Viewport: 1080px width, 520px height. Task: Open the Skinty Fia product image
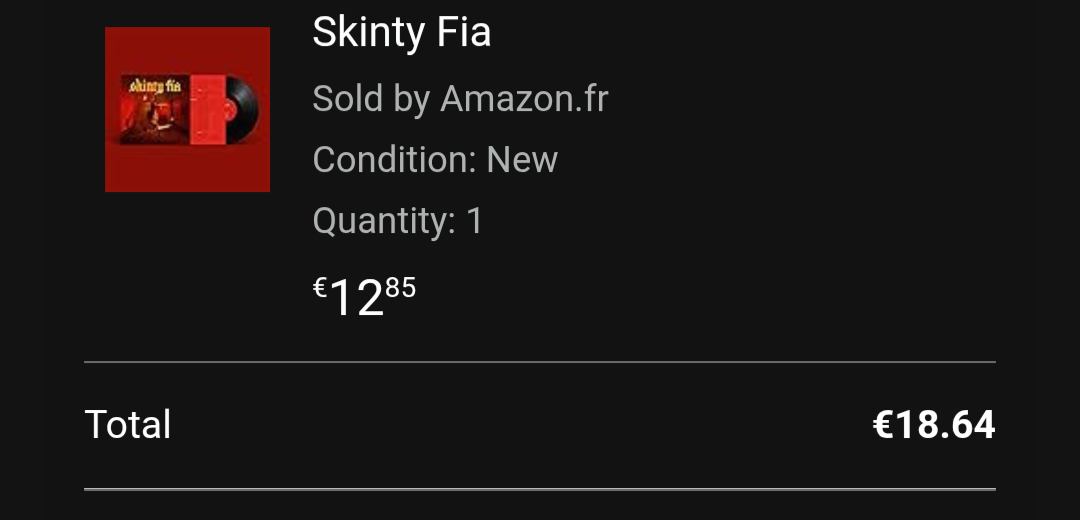[x=187, y=109]
